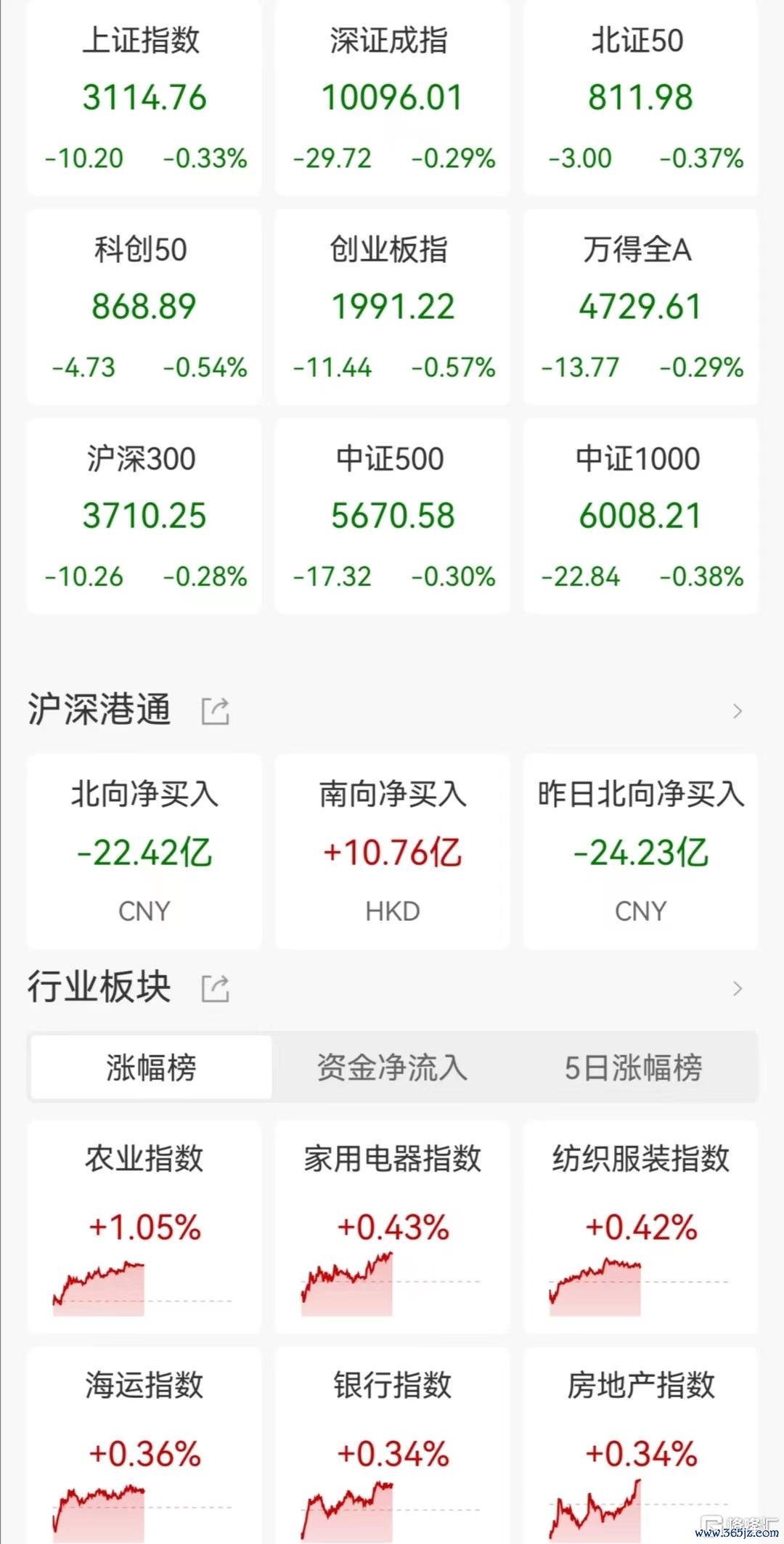Open the 家用电器指数 sector card
The height and width of the screenshot is (1544, 784).
pyautogui.click(x=392, y=1227)
